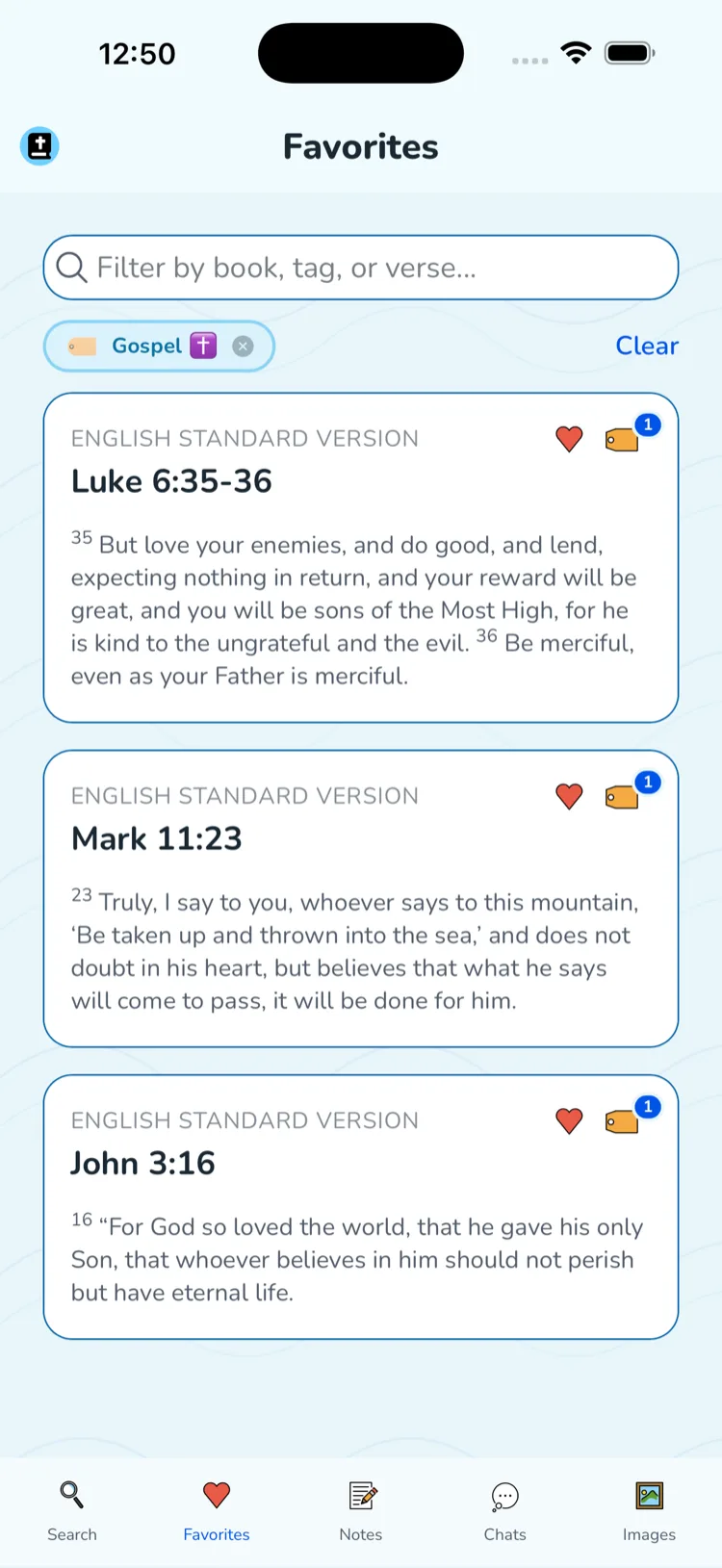This screenshot has height=1568, width=722.
Task: Select the Search tab magnifier icon
Action: coord(71,1496)
